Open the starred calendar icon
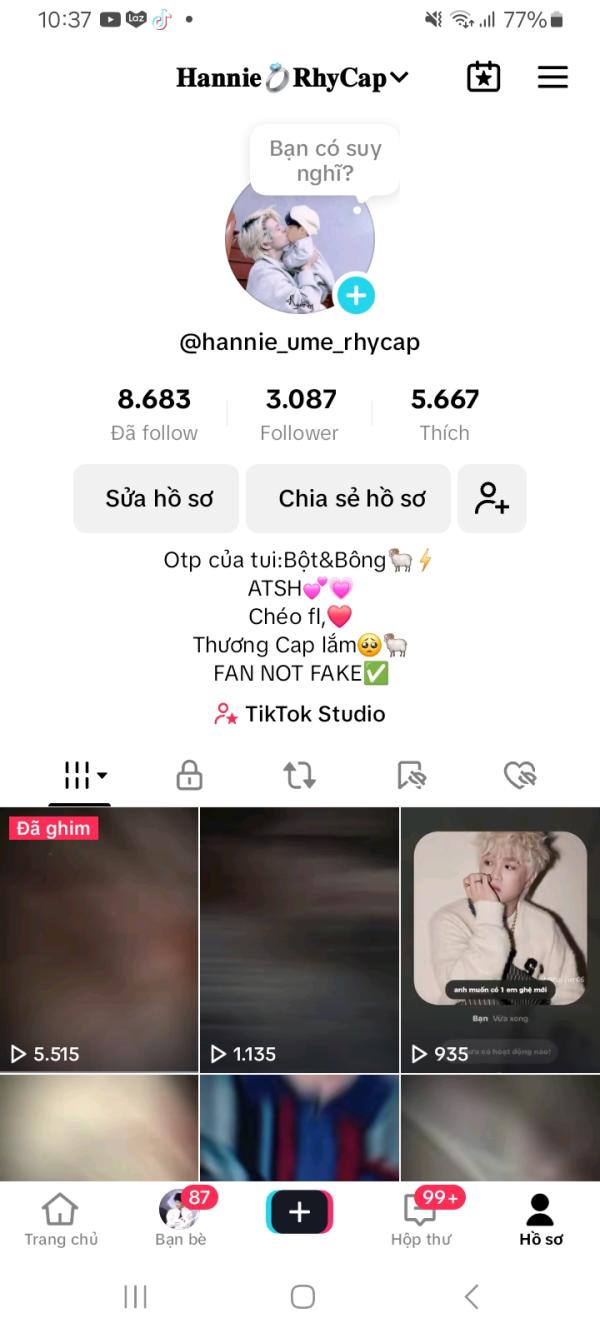 (x=483, y=78)
